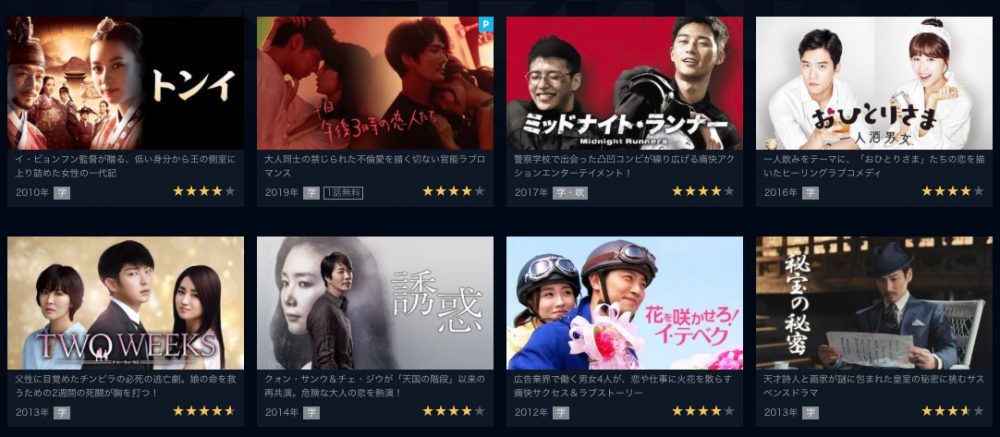Open the 誘惑 drama card
The width and height of the screenshot is (1000, 437).
375,303
